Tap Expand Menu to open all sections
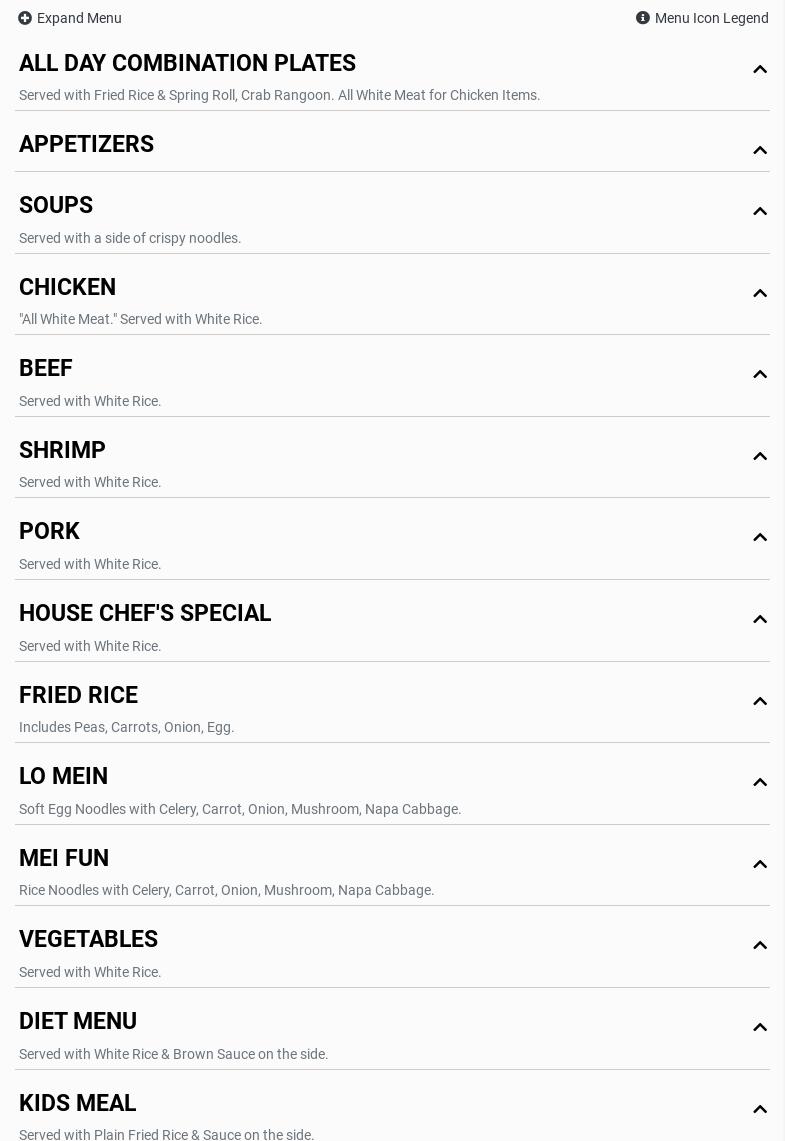 (x=70, y=18)
